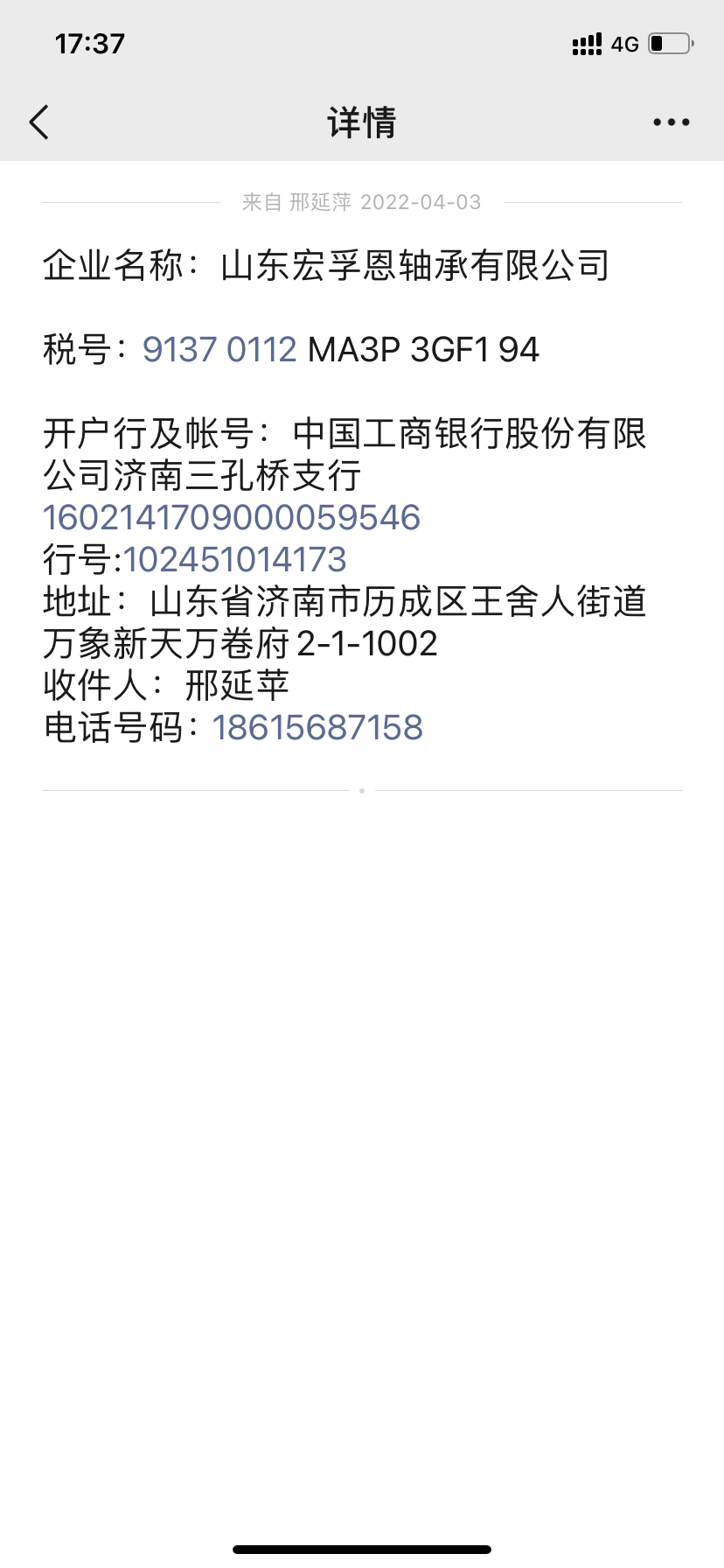Viewport: 724px width, 1568px height.
Task: Tap phone number 18615687158
Action: 317,728
